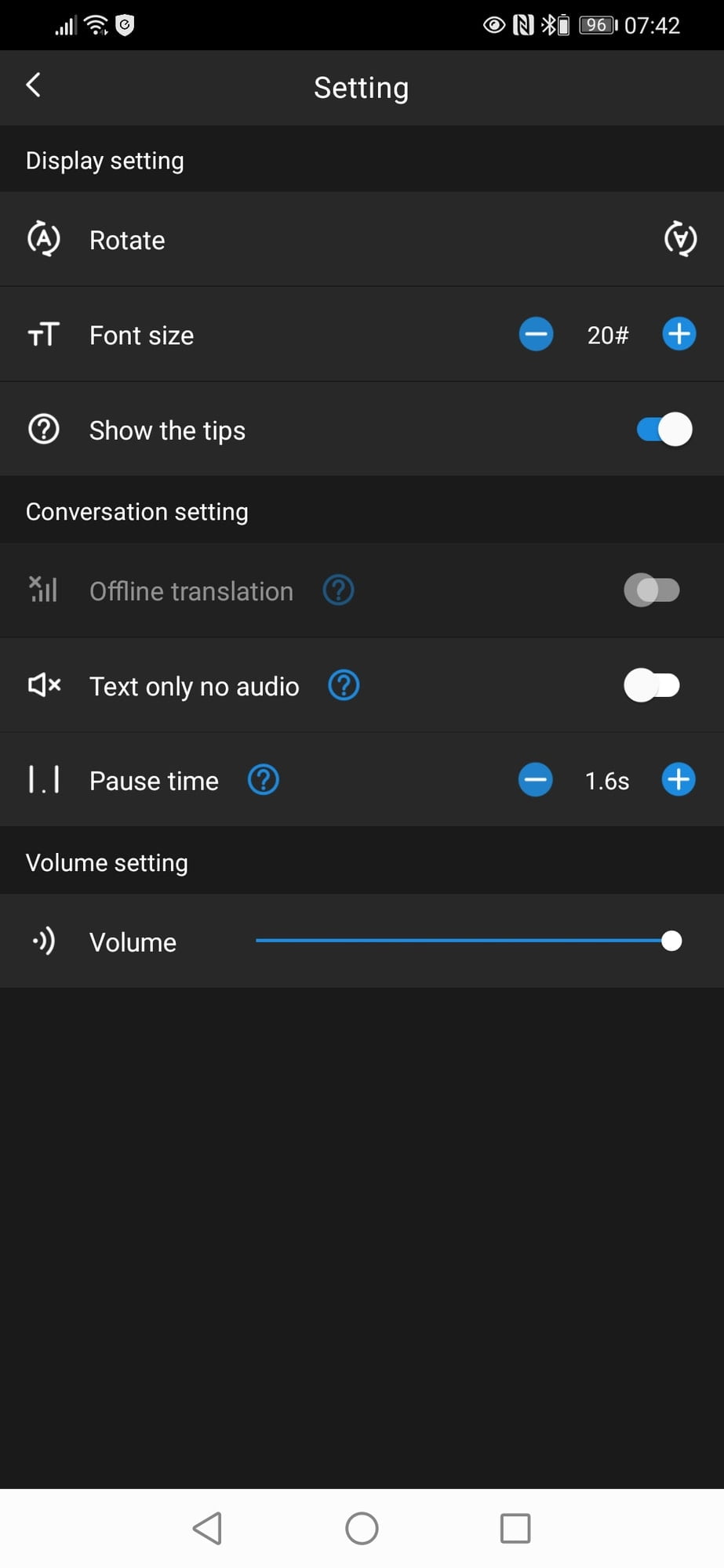Reduce the pause time

point(536,781)
